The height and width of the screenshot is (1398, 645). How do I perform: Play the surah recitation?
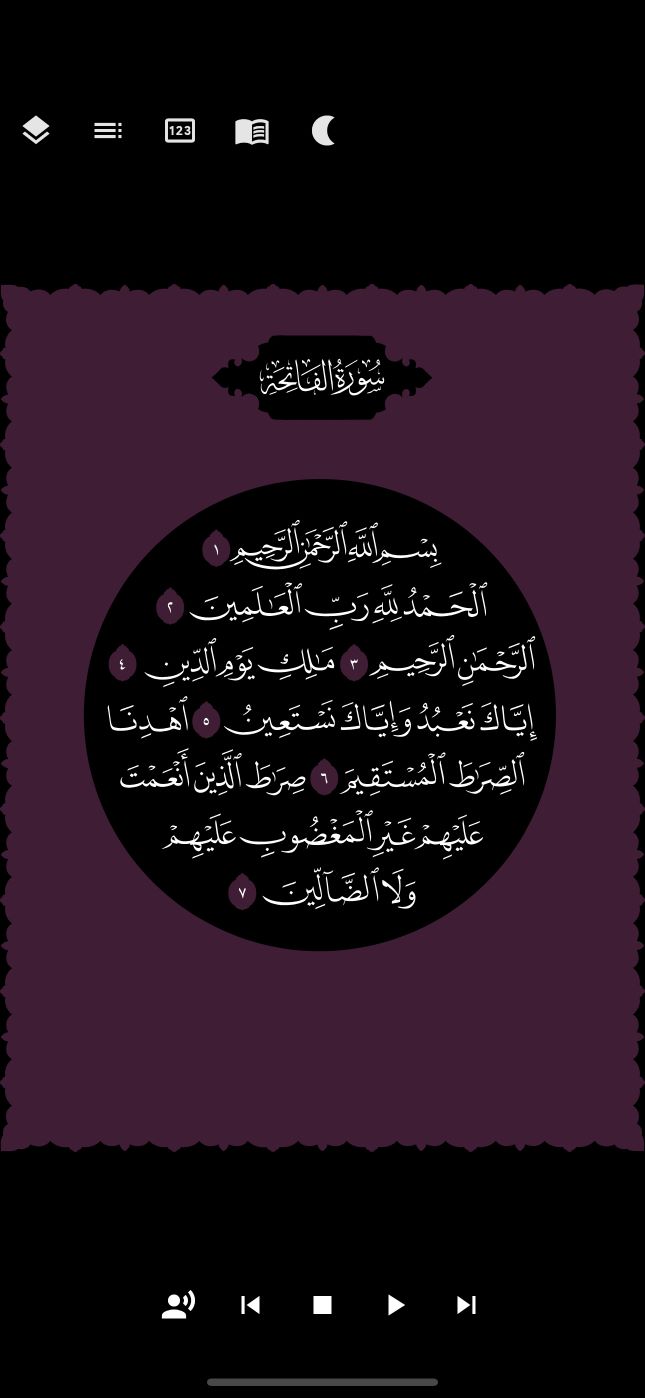point(395,1305)
